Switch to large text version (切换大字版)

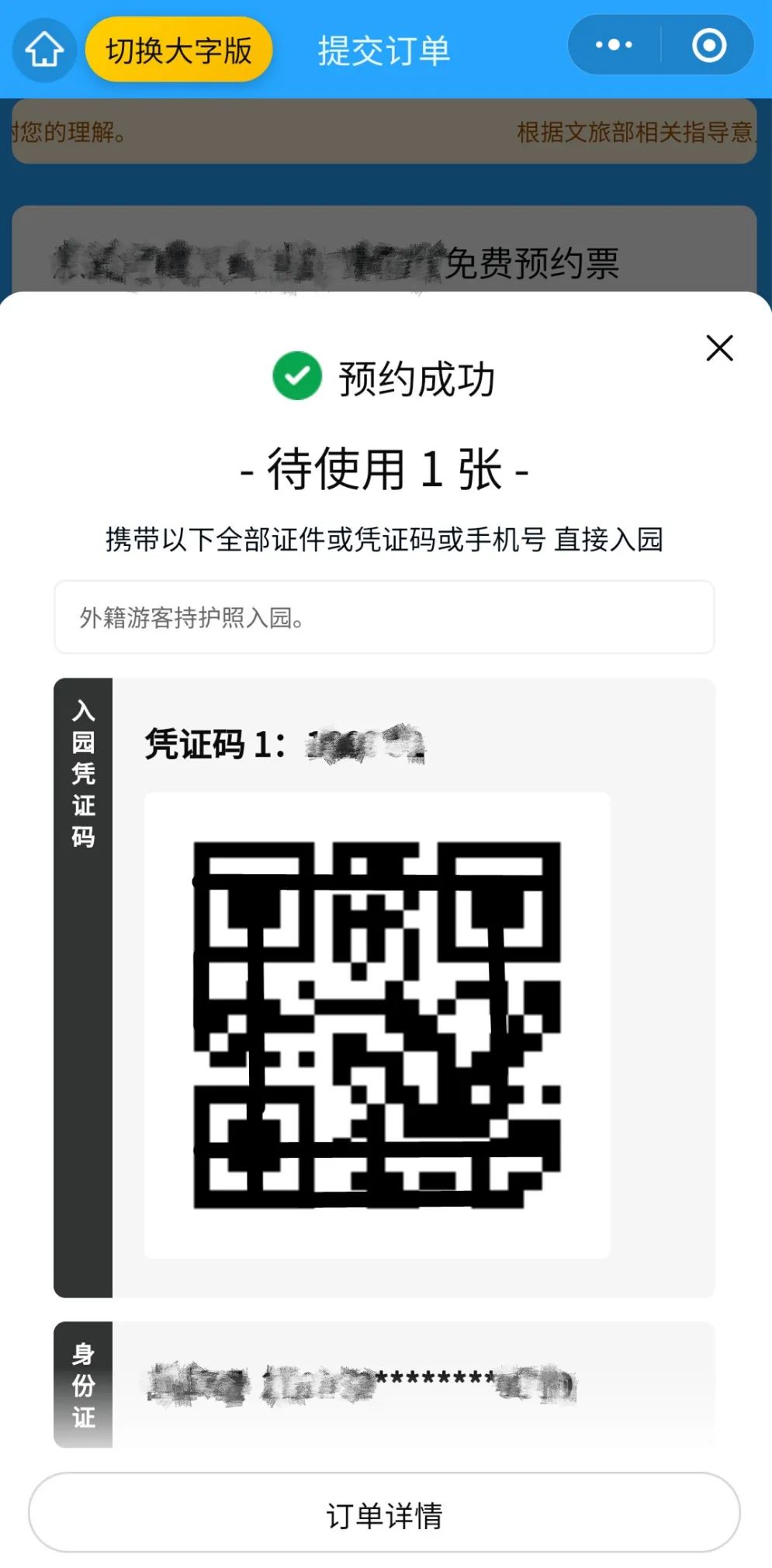coord(178,50)
